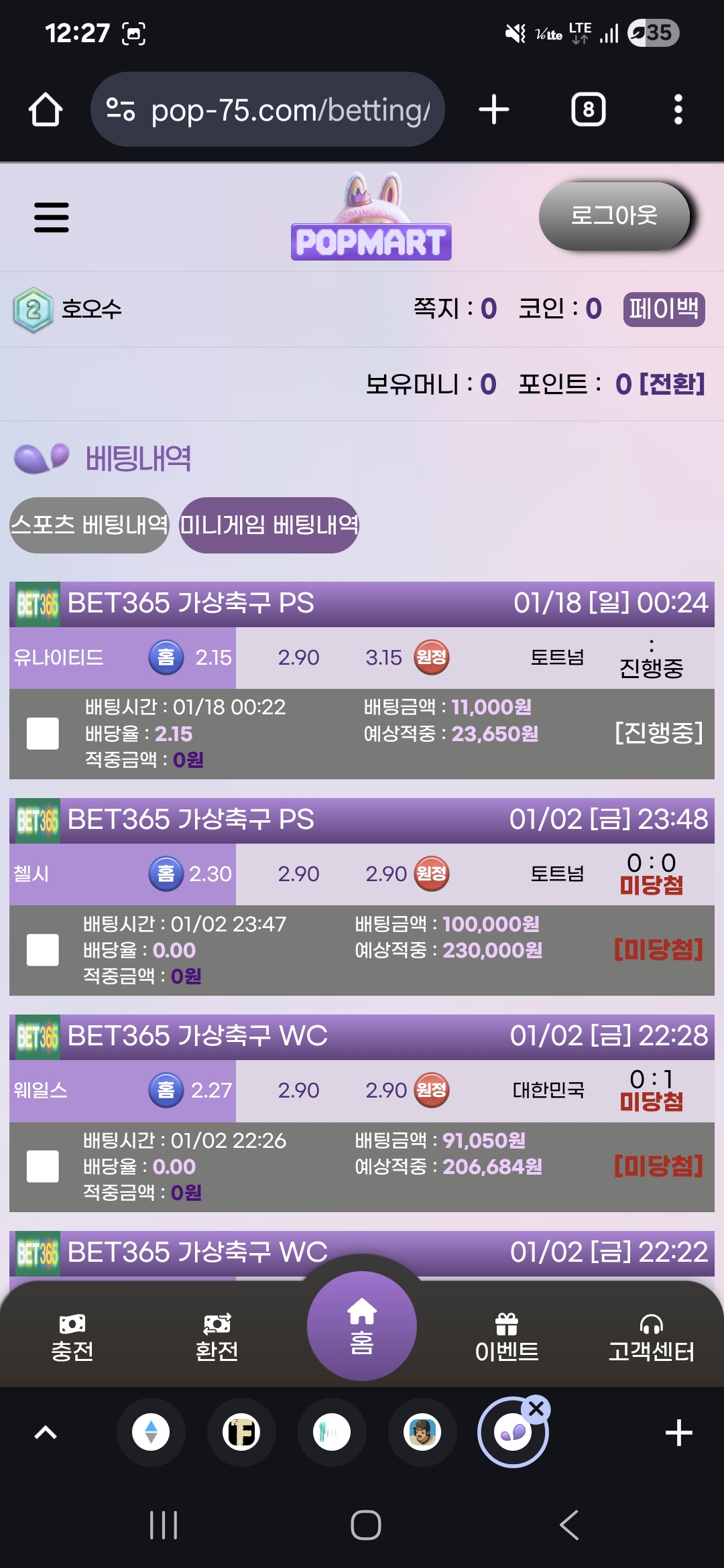Contact 고객센터 support

(x=651, y=1337)
